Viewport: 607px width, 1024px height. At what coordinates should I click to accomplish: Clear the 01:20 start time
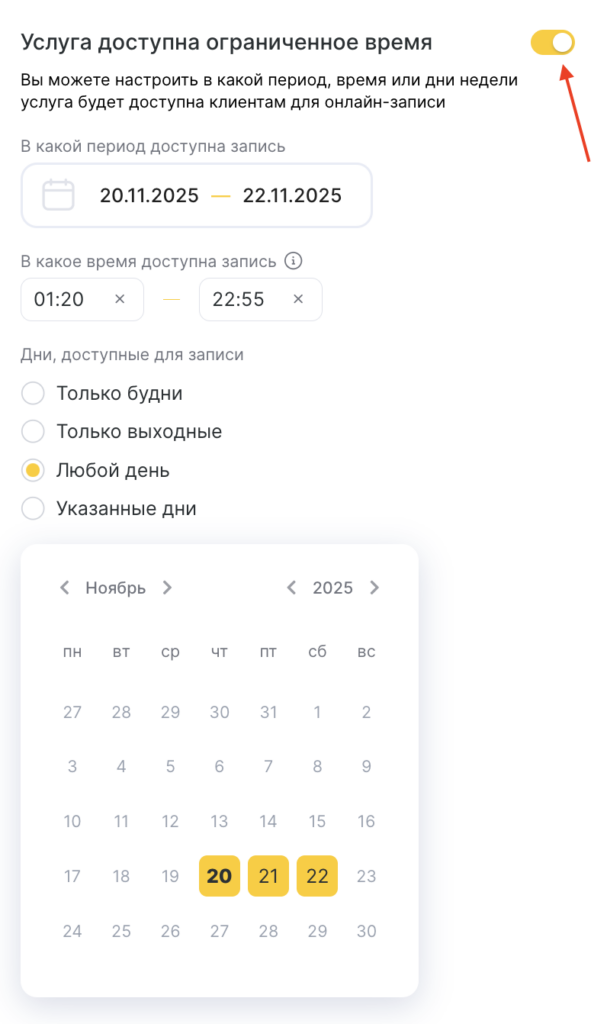point(120,299)
